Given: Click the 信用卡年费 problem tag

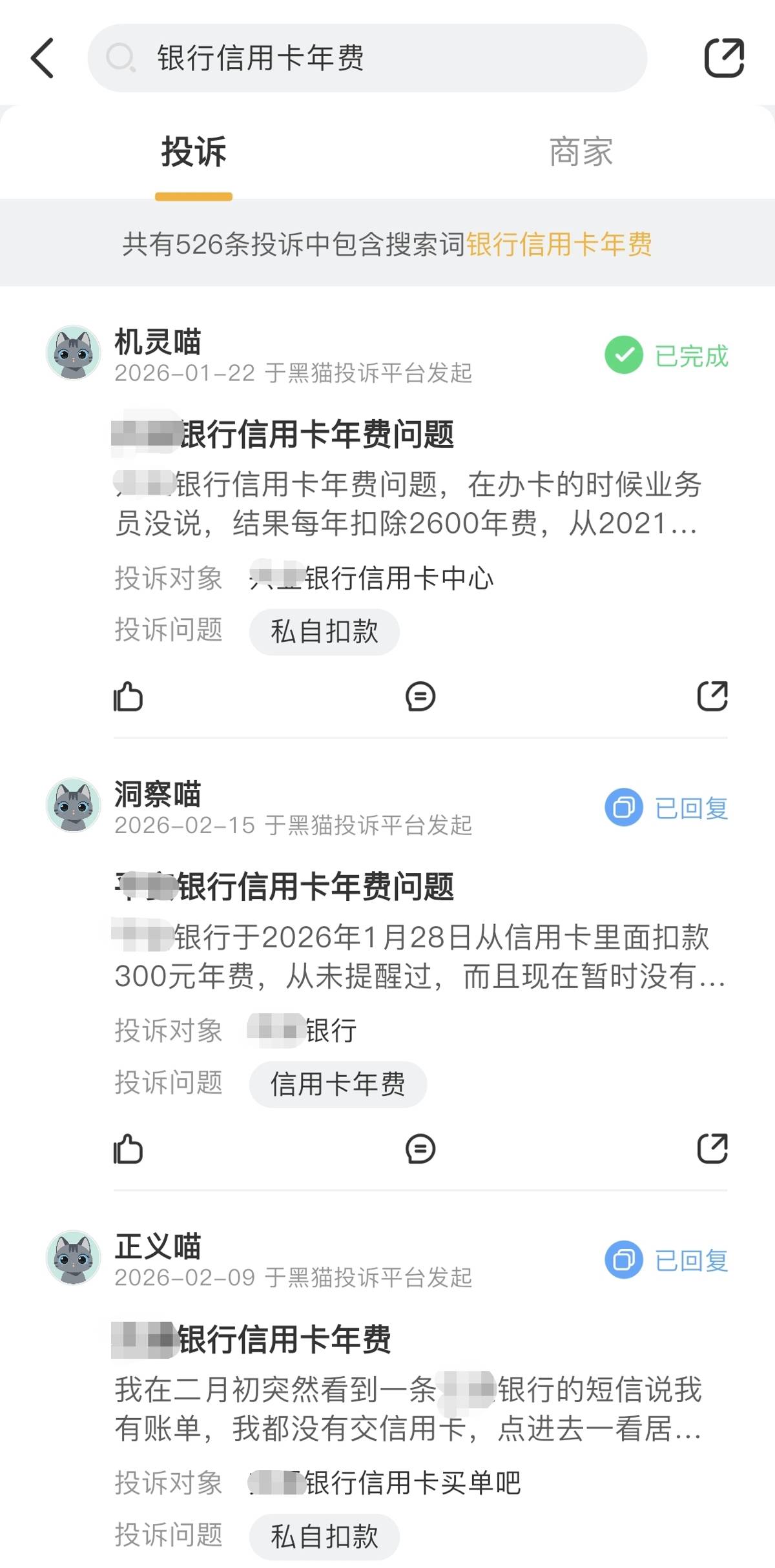Looking at the screenshot, I should pyautogui.click(x=336, y=1084).
